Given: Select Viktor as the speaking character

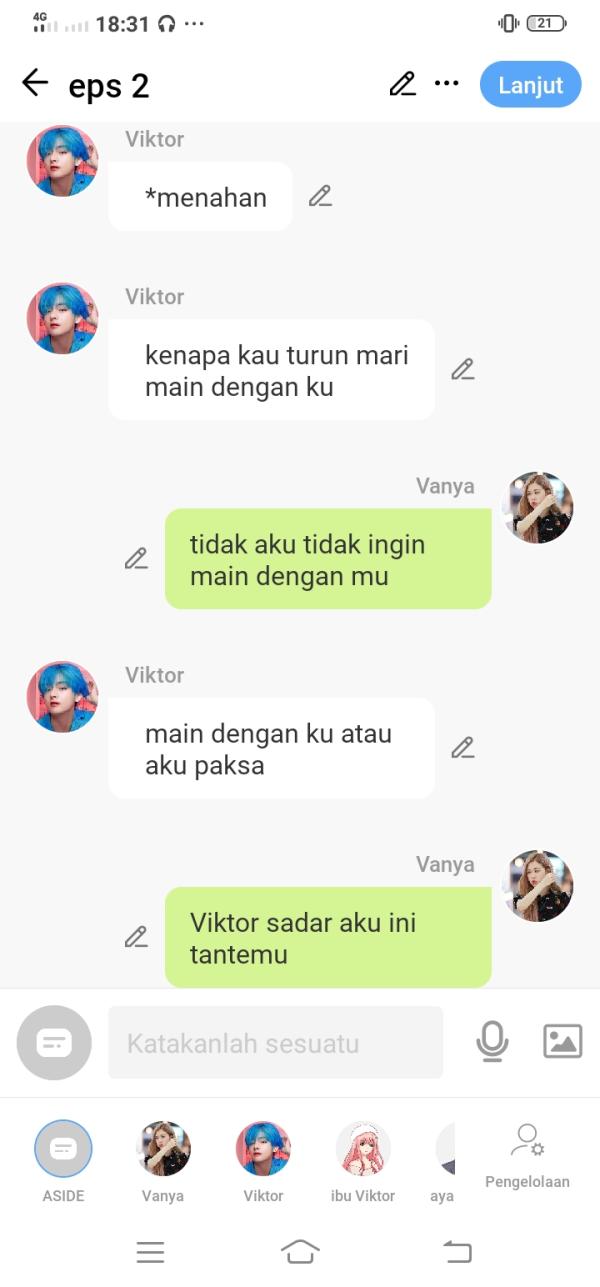Looking at the screenshot, I should coord(263,1149).
